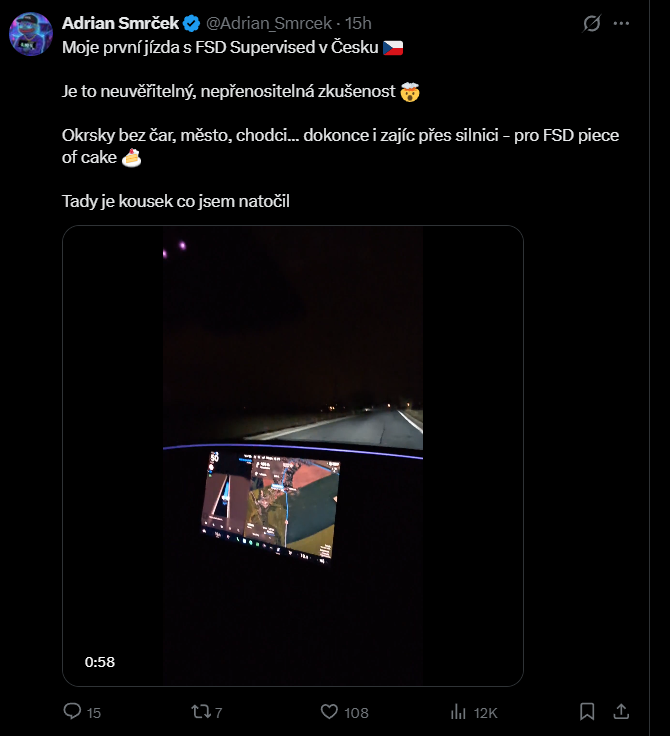Tap the Grok explain icon
670x736 pixels.
(592, 23)
